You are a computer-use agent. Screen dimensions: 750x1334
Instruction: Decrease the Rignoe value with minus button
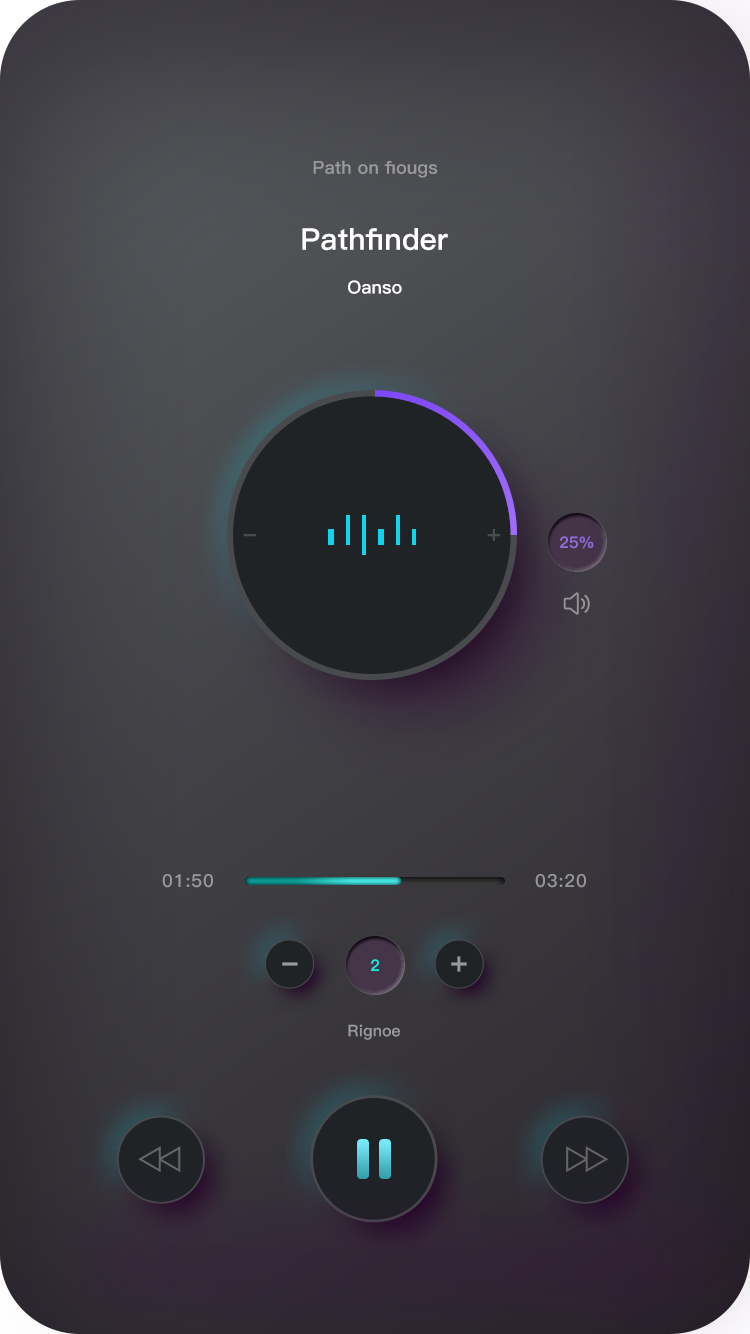[x=290, y=965]
